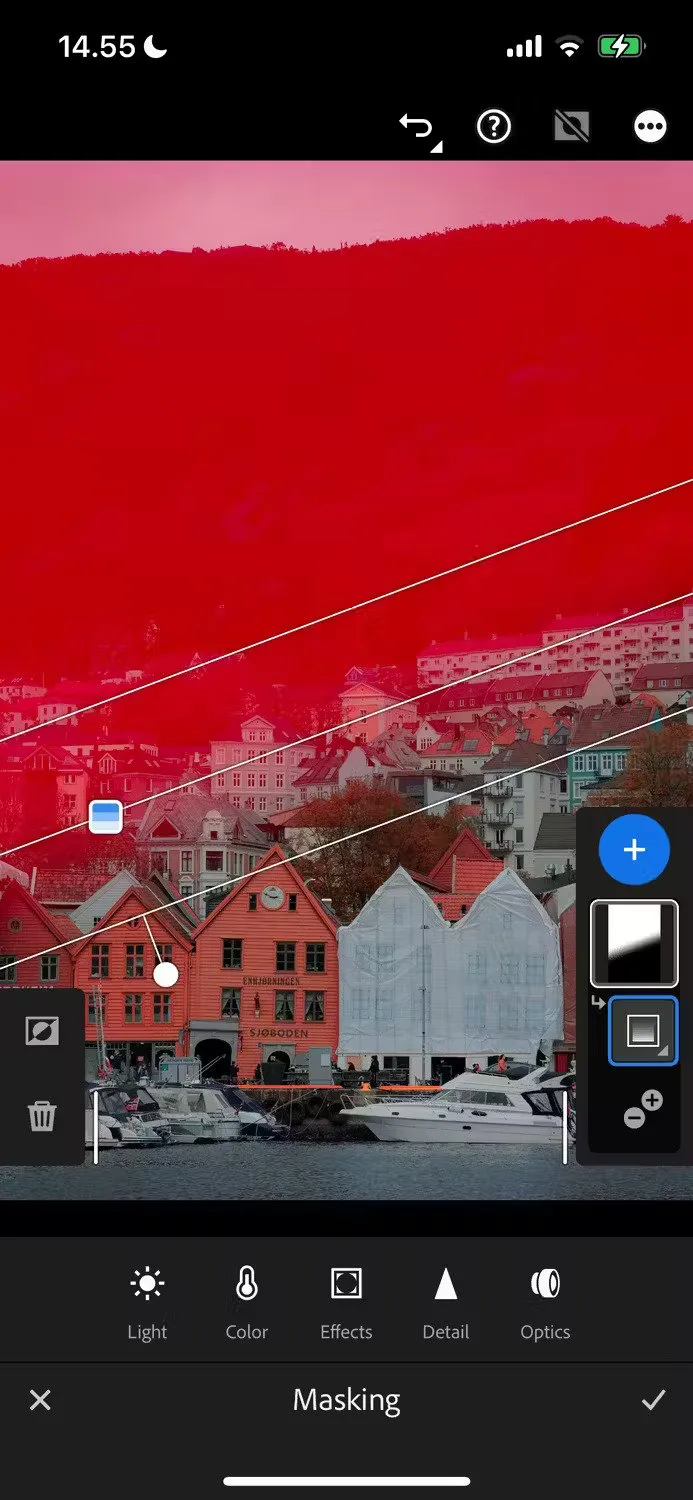Delete the mask with trash icon
The width and height of the screenshot is (693, 1500).
click(x=42, y=1115)
